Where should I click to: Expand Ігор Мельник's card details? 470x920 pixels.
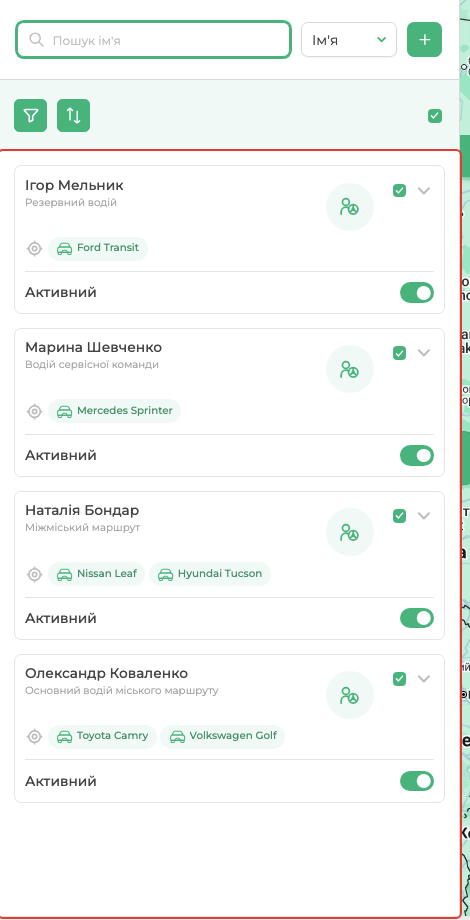pos(424,191)
